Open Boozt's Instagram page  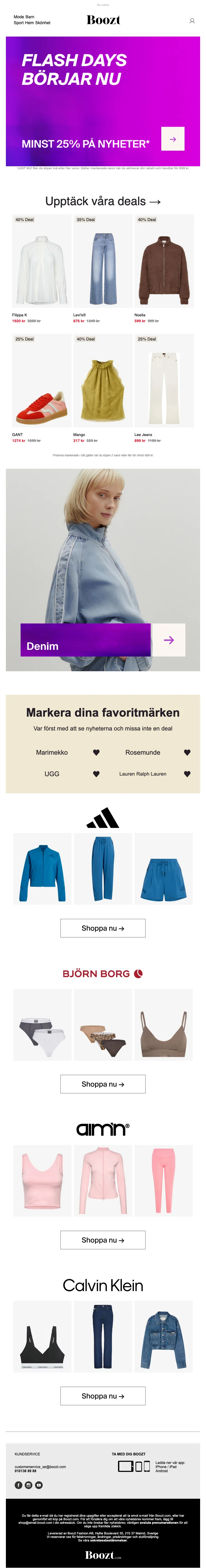(x=29, y=1485)
